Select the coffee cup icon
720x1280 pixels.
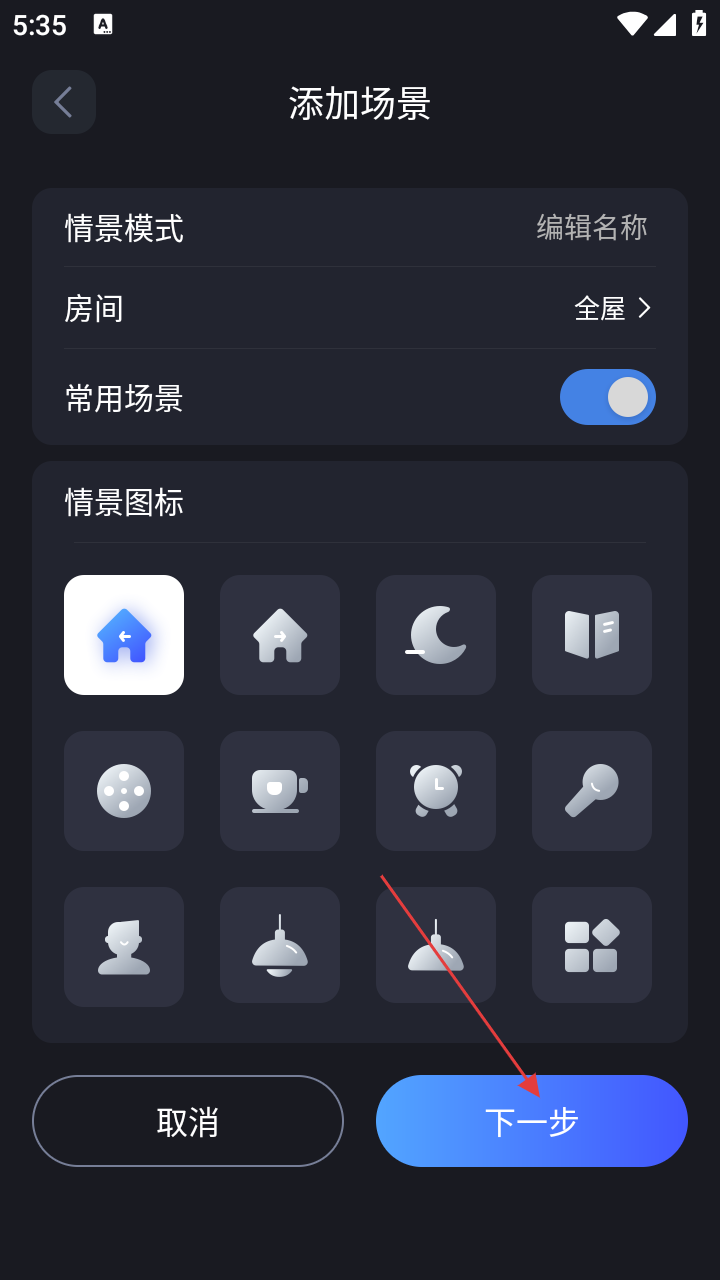tap(280, 791)
